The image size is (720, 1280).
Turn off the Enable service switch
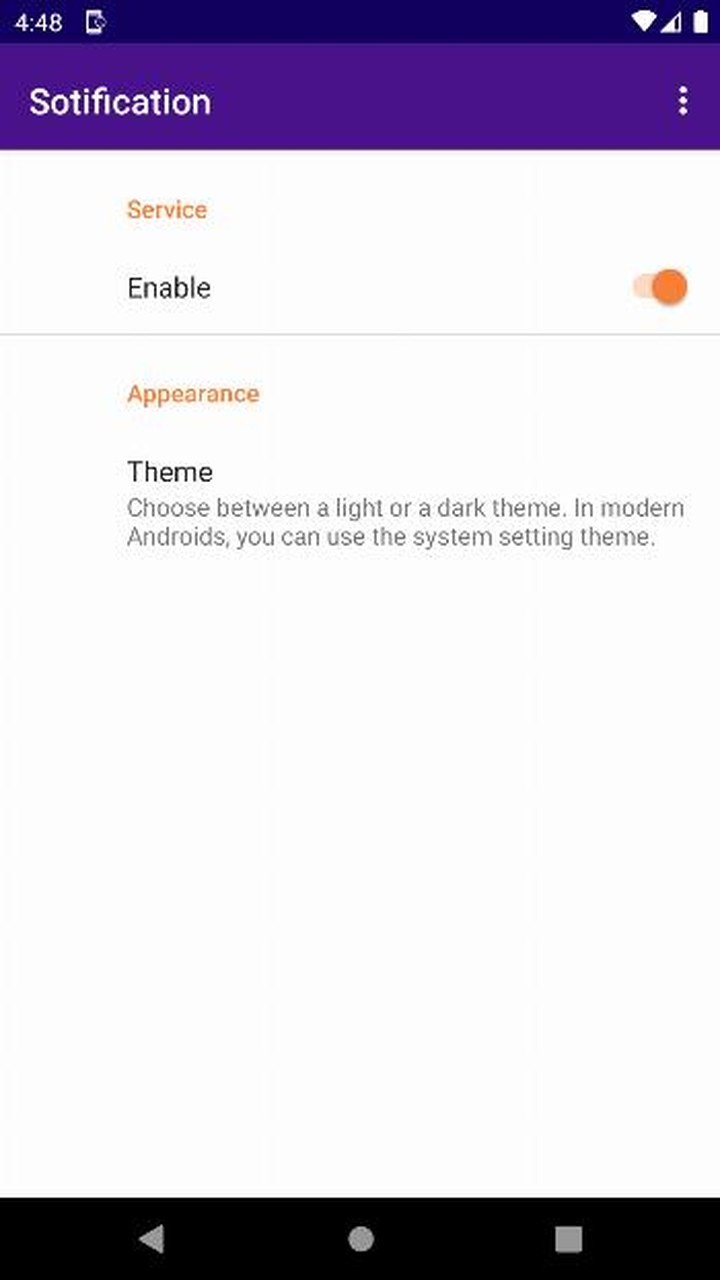coord(660,287)
